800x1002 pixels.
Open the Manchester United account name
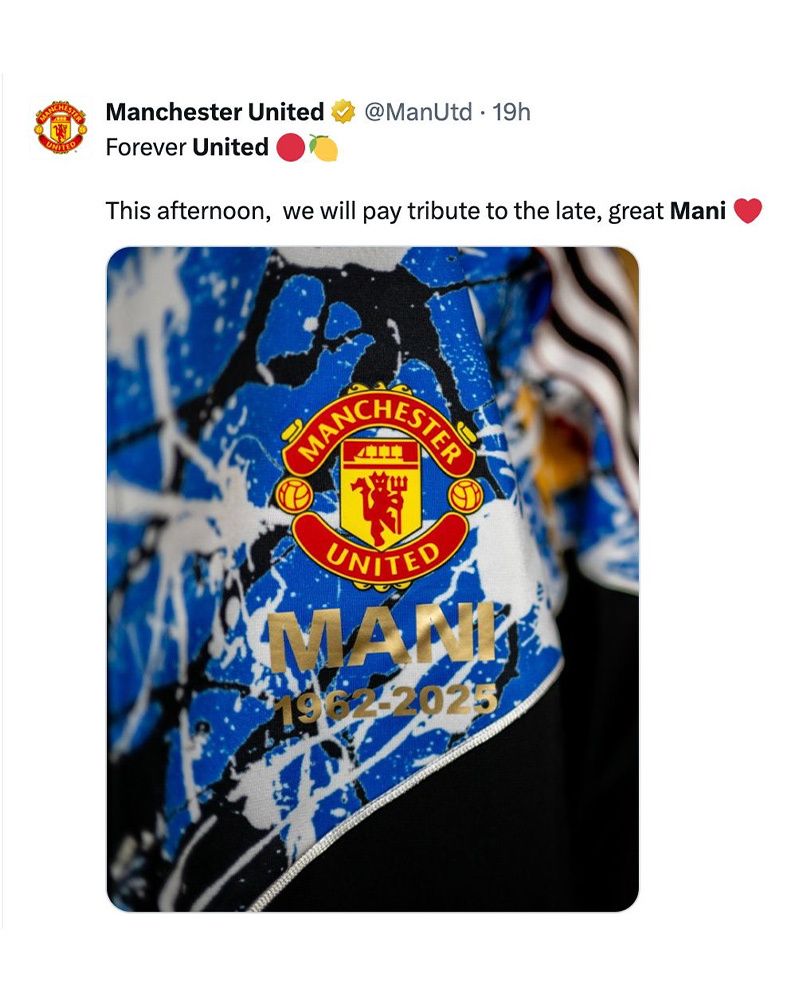pos(214,112)
